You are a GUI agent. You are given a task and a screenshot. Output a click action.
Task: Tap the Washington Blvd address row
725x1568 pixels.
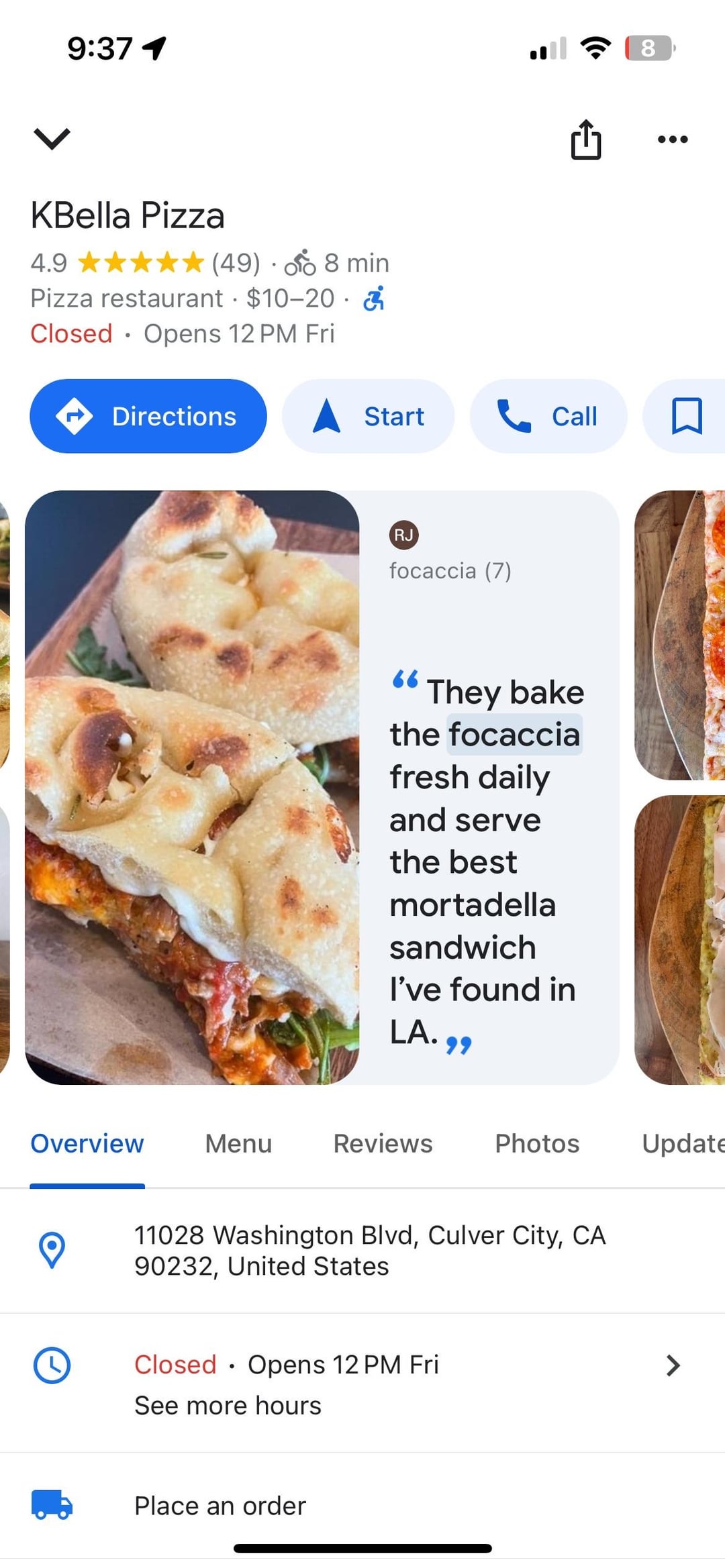click(369, 1250)
